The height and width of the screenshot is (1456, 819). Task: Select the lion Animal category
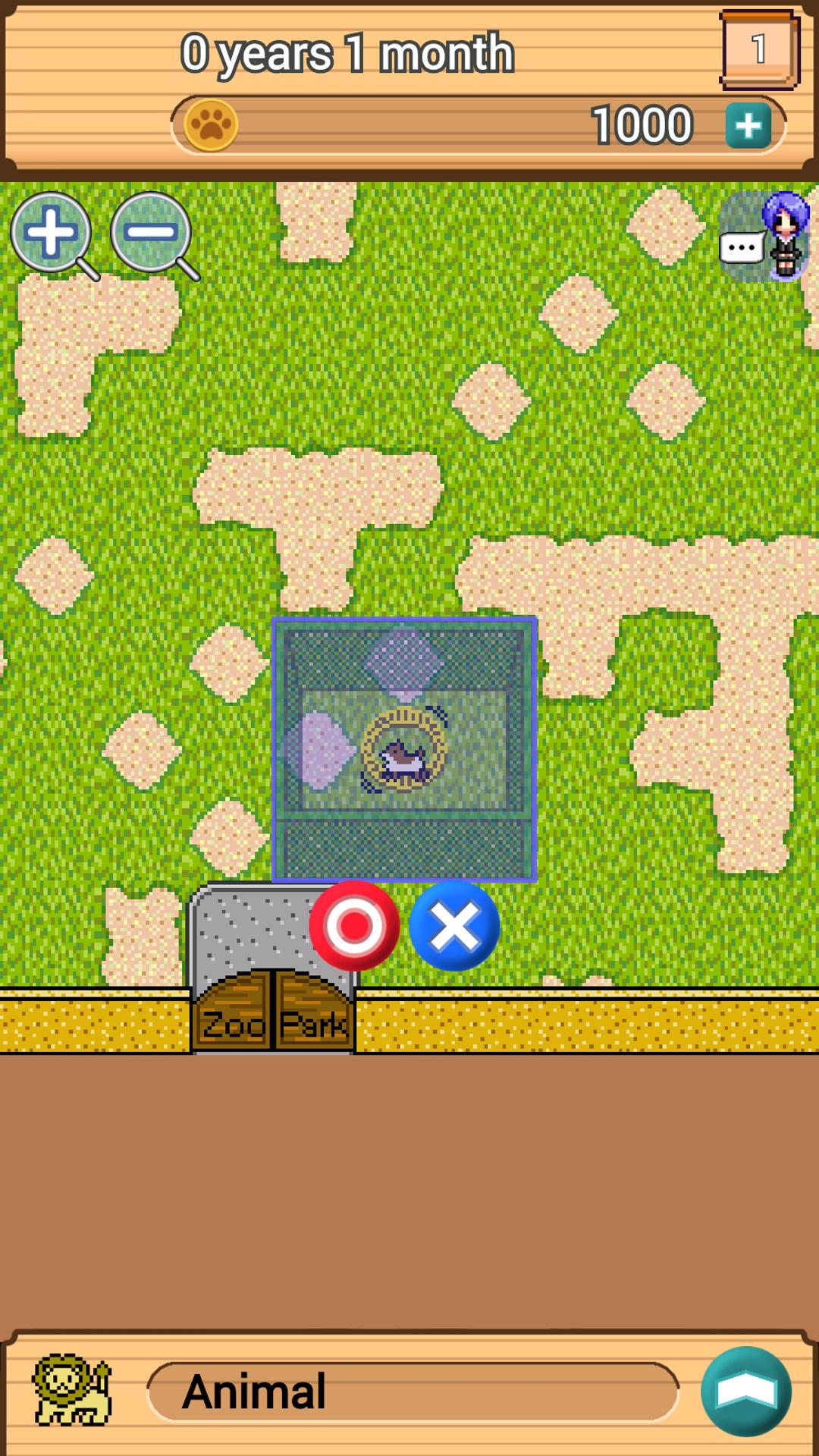point(72,1390)
